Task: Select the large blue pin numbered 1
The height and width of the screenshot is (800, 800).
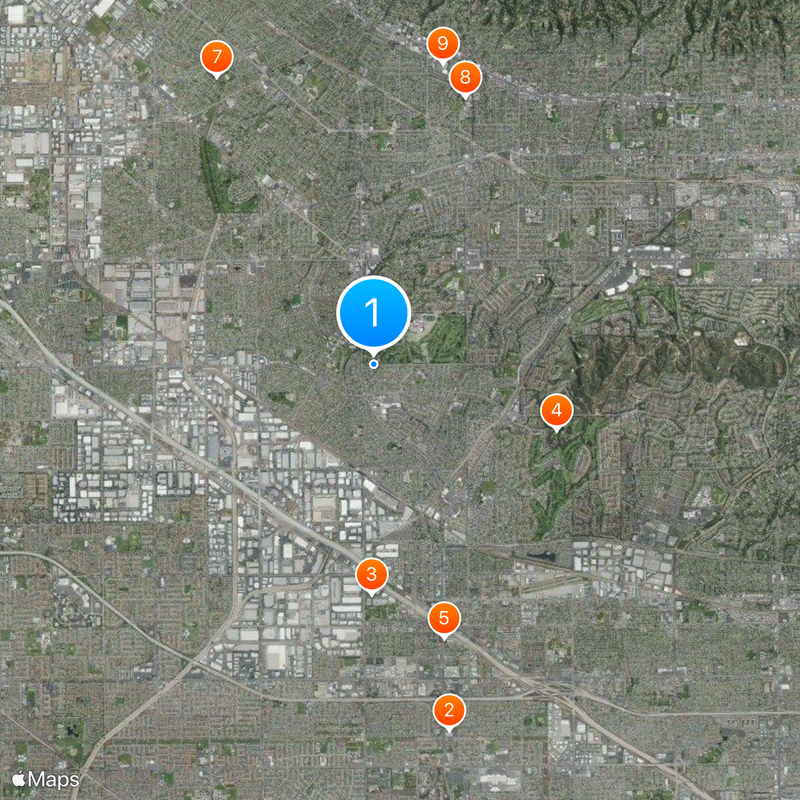Action: [374, 313]
